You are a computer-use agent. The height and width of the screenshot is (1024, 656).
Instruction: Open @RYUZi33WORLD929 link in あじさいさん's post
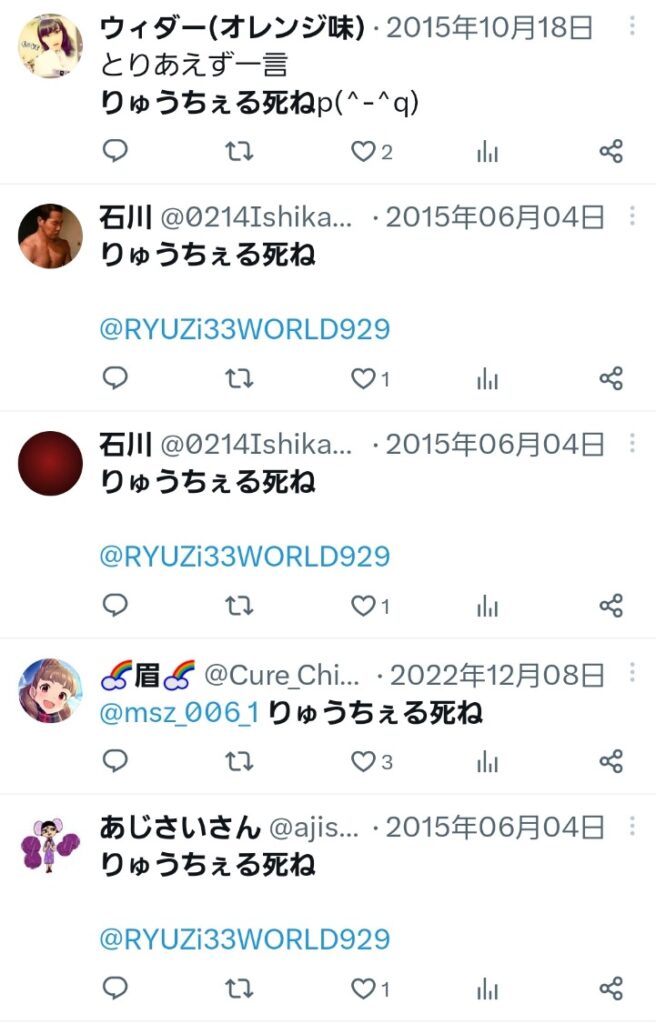(244, 940)
